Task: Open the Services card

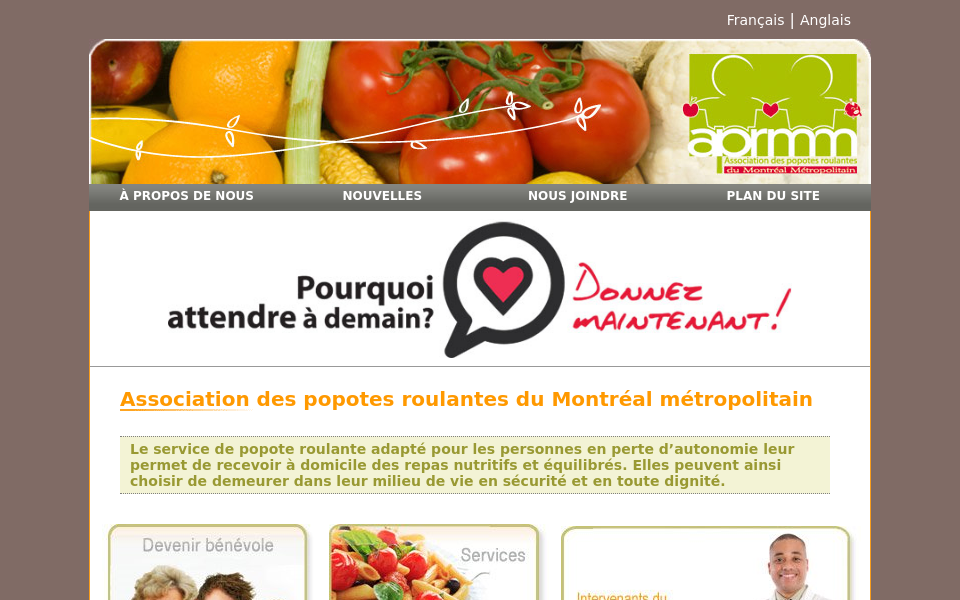Action: coord(434,563)
